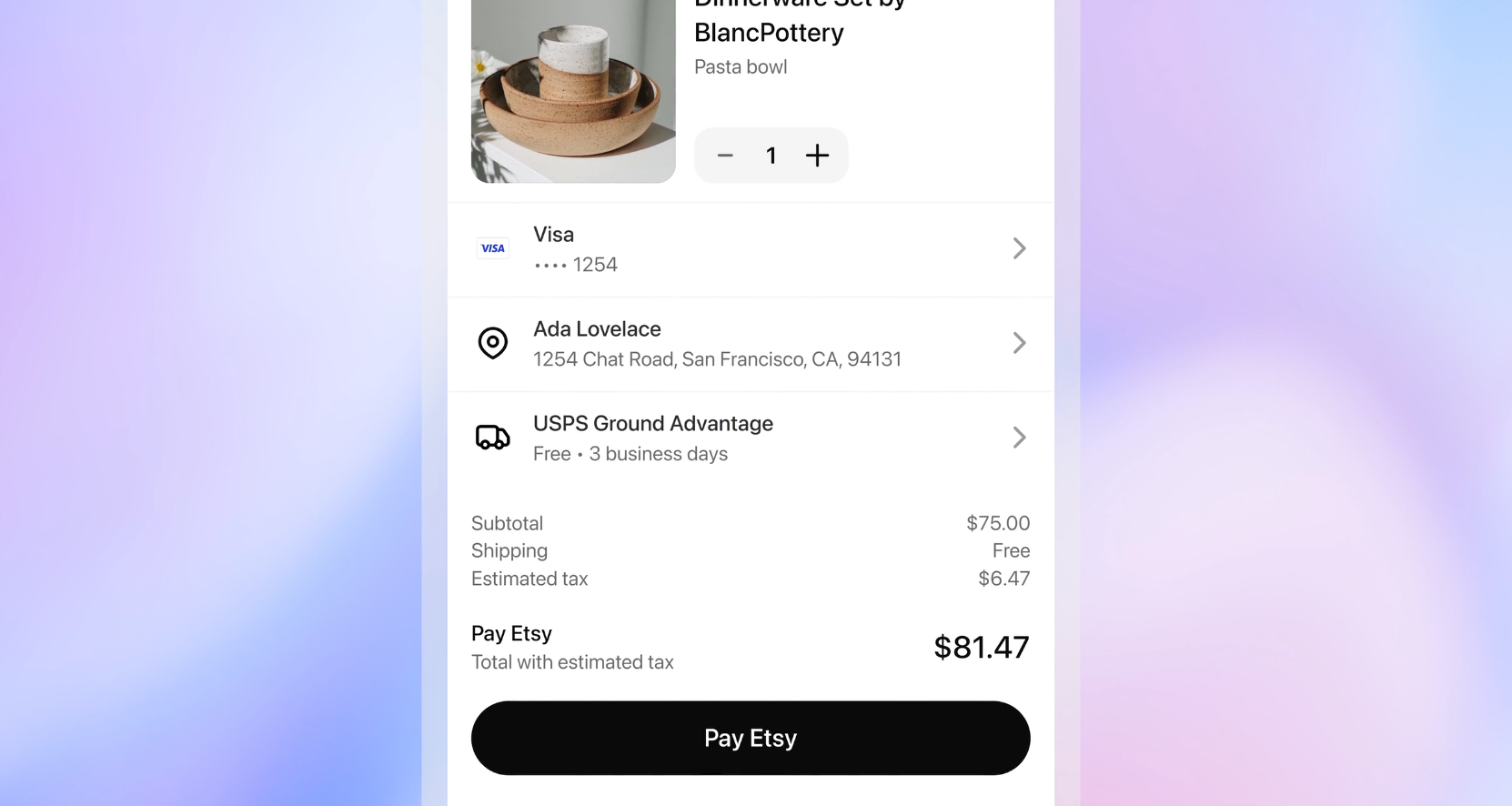Open the Visa payment method row
Viewport: 1512px width, 806px height.
[x=751, y=249]
